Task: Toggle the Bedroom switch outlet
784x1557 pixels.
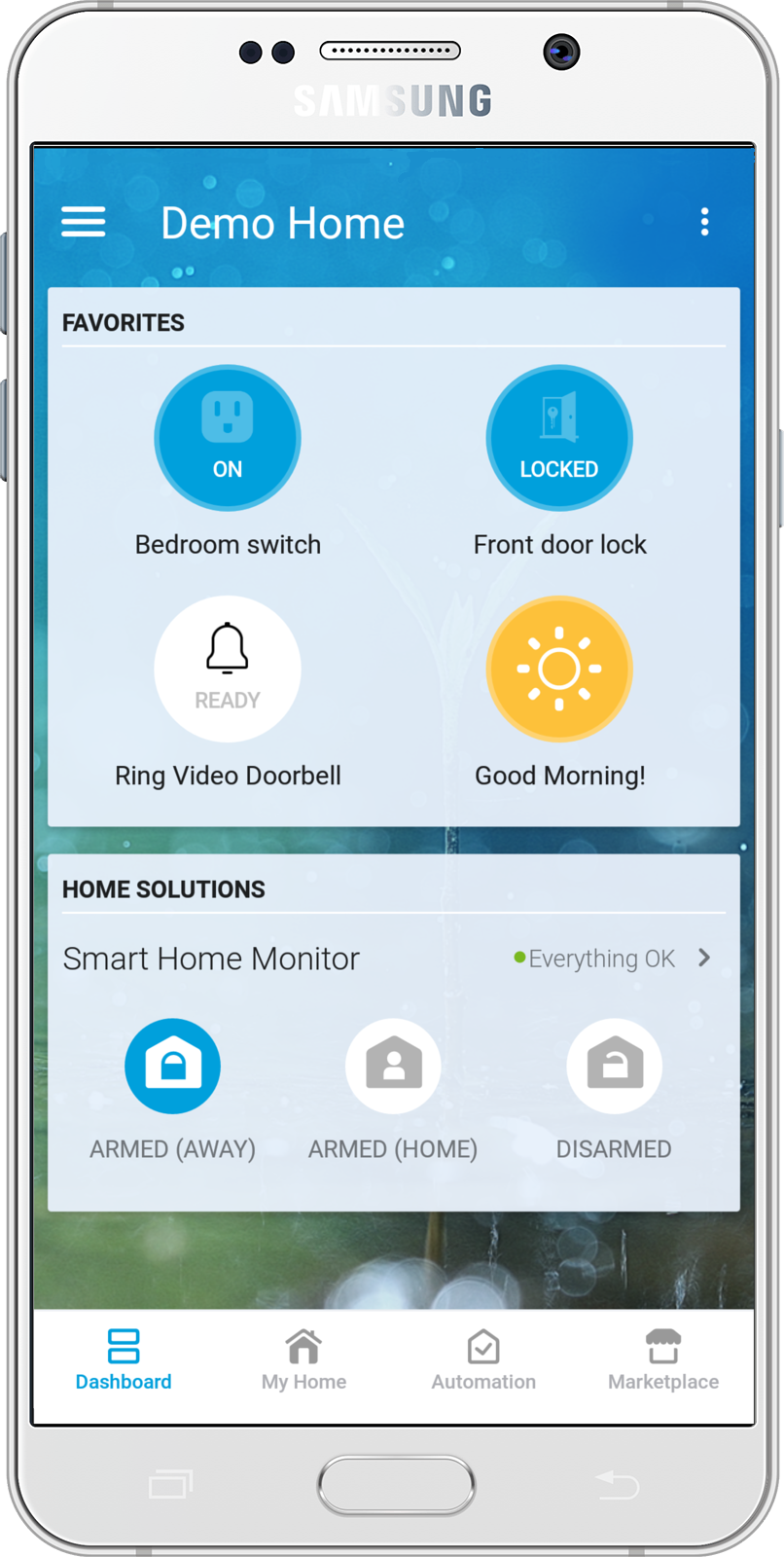Action: pyautogui.click(x=228, y=439)
